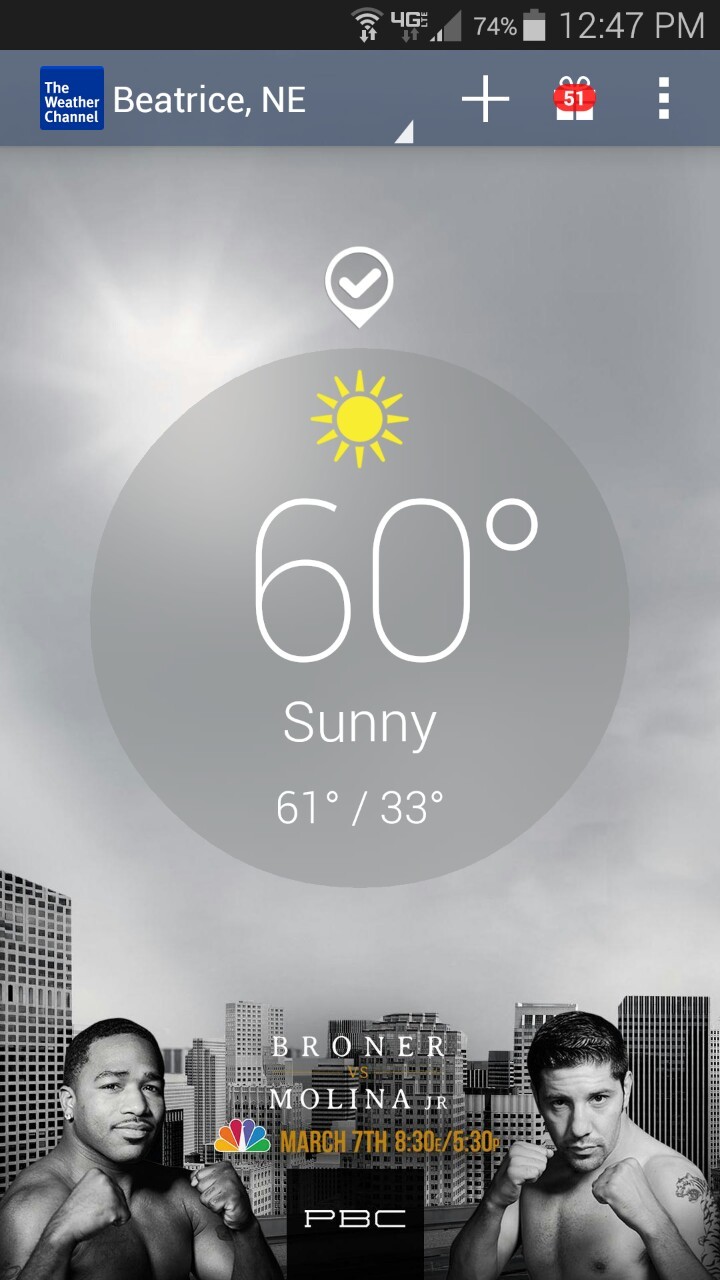Open the gift icon with 51 badge
This screenshot has height=1280, width=720.
(x=574, y=99)
